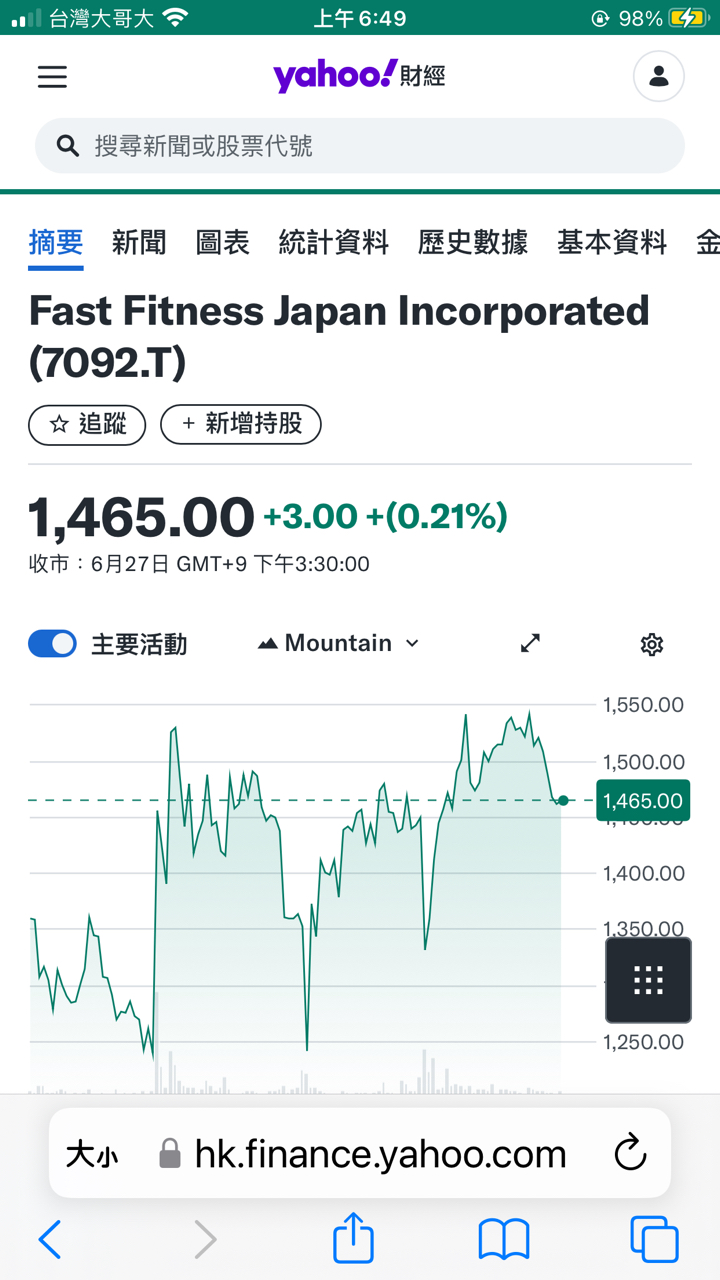Toggle the 主要活動 switch off

pos(52,644)
